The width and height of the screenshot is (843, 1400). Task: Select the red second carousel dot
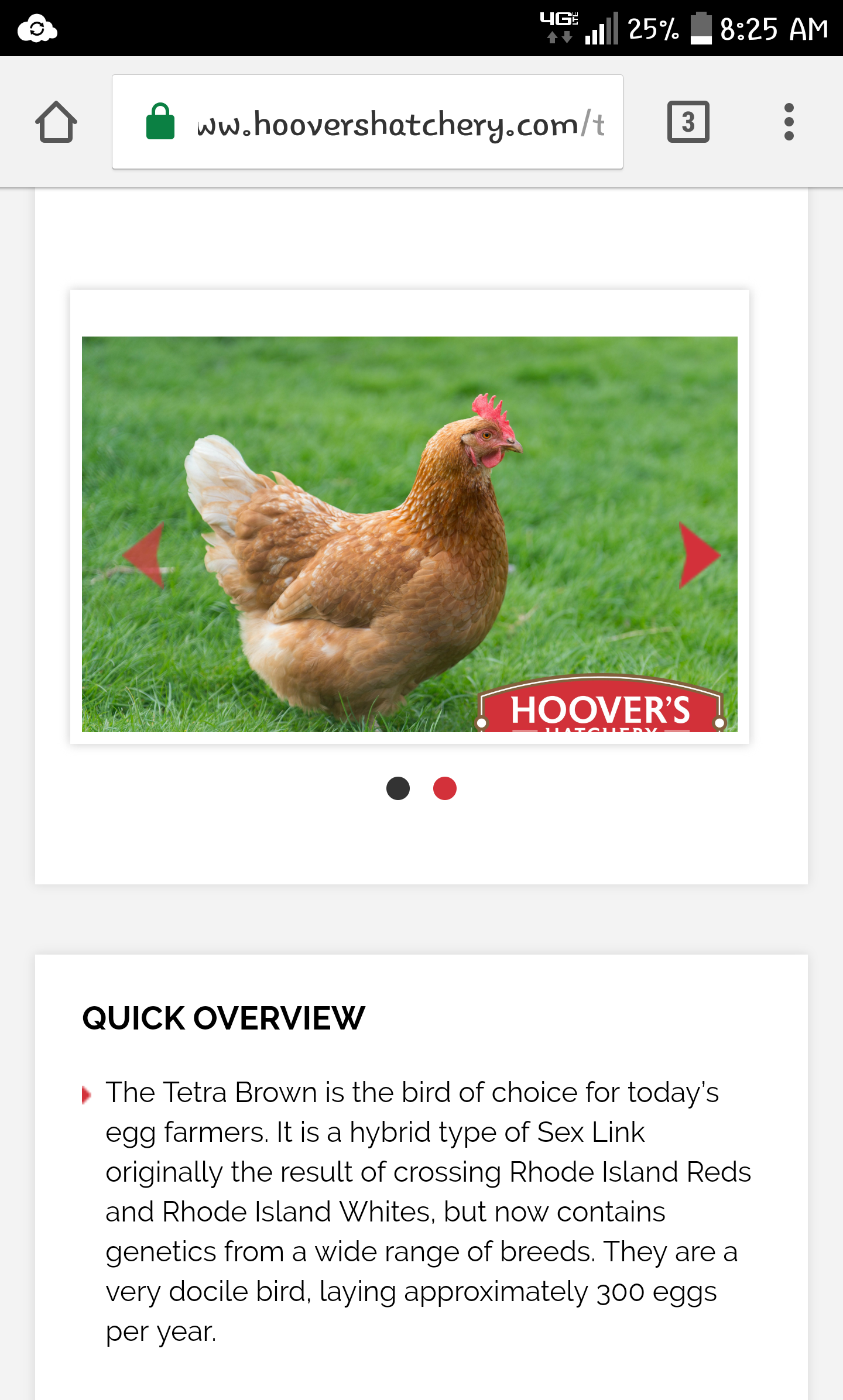tap(445, 788)
